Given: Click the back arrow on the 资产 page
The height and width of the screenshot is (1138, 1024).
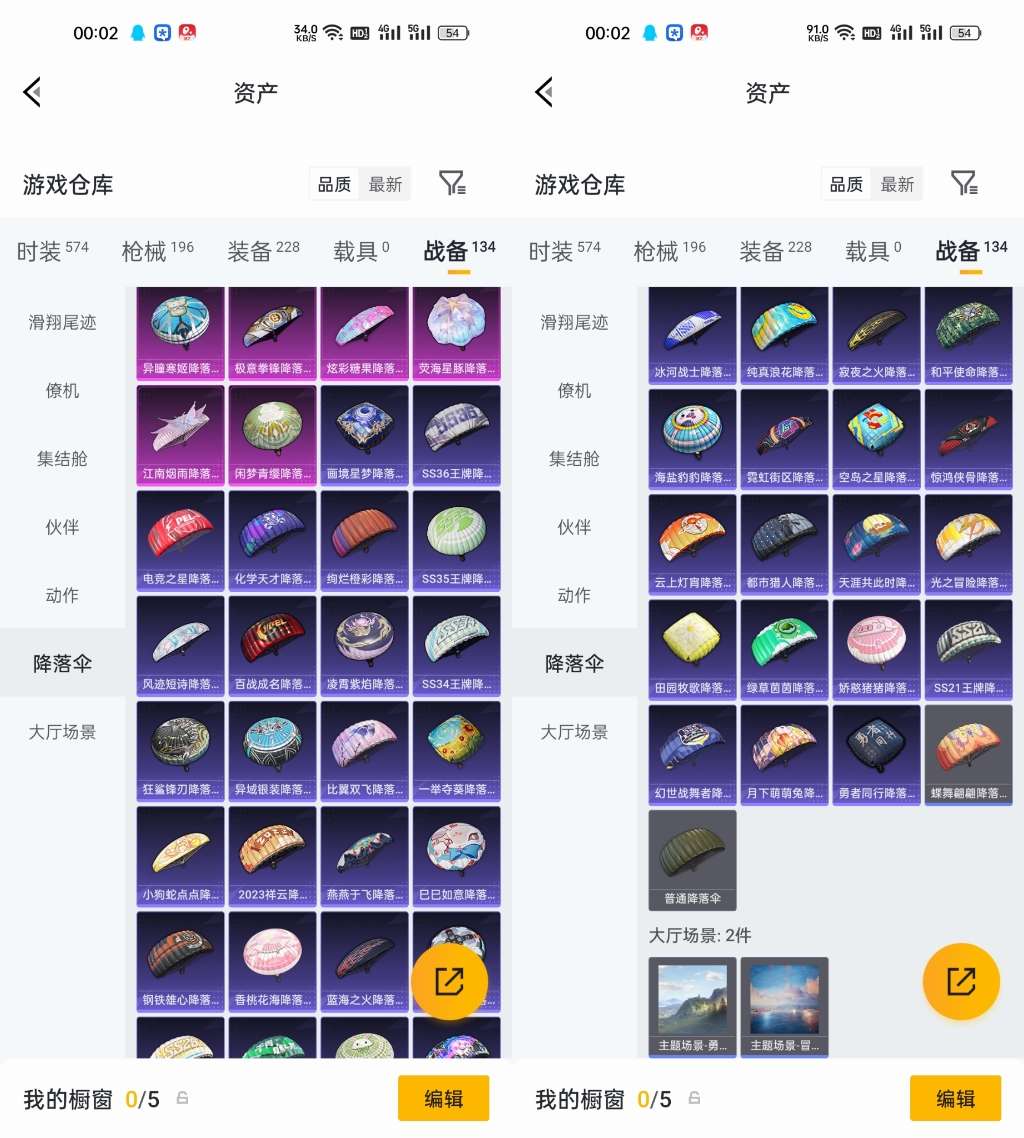Looking at the screenshot, I should click(31, 91).
